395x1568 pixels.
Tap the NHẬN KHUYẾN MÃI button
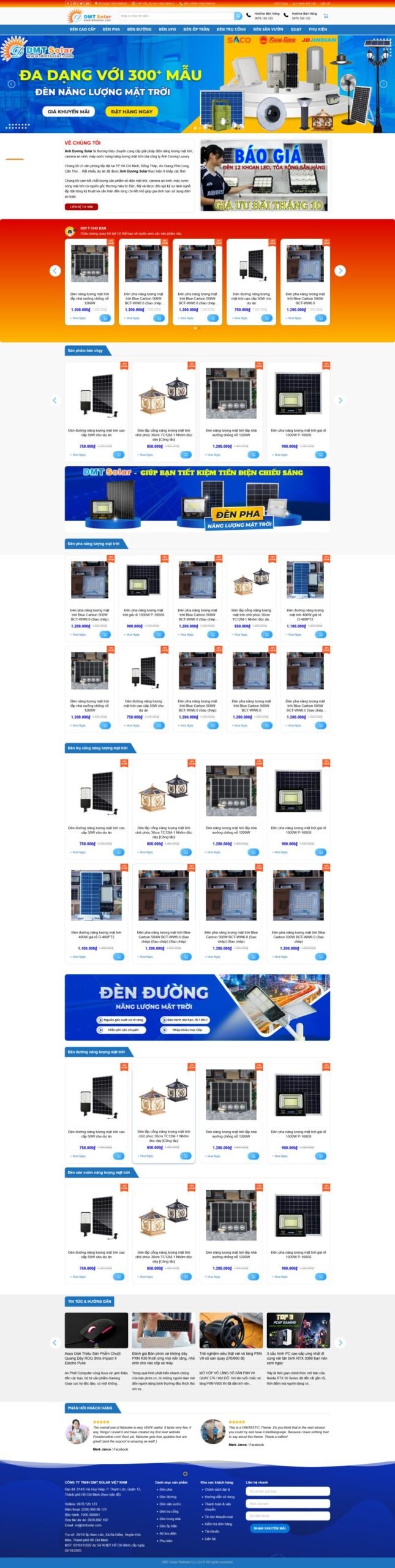click(x=269, y=1528)
